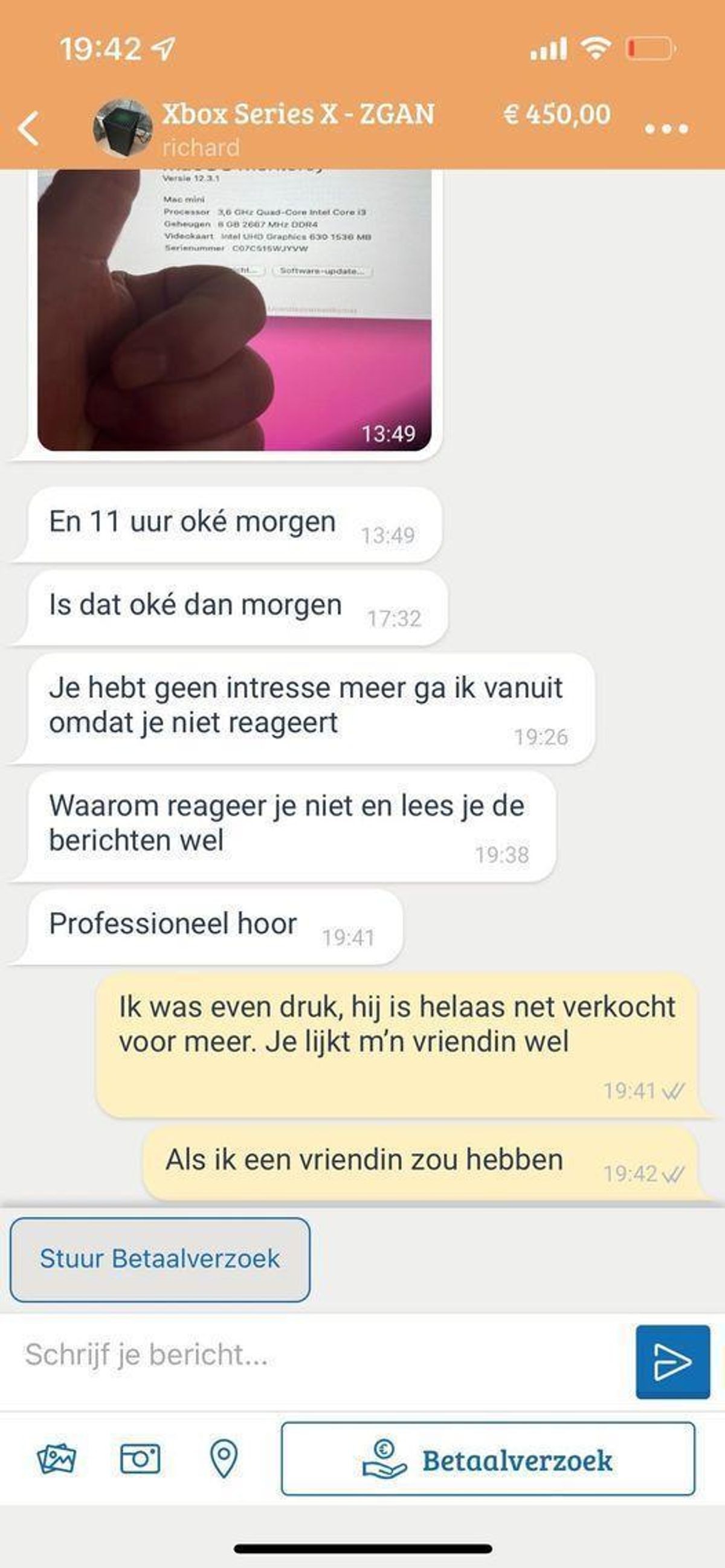Share a location with the pin icon
725x1568 pixels.
[224, 1459]
